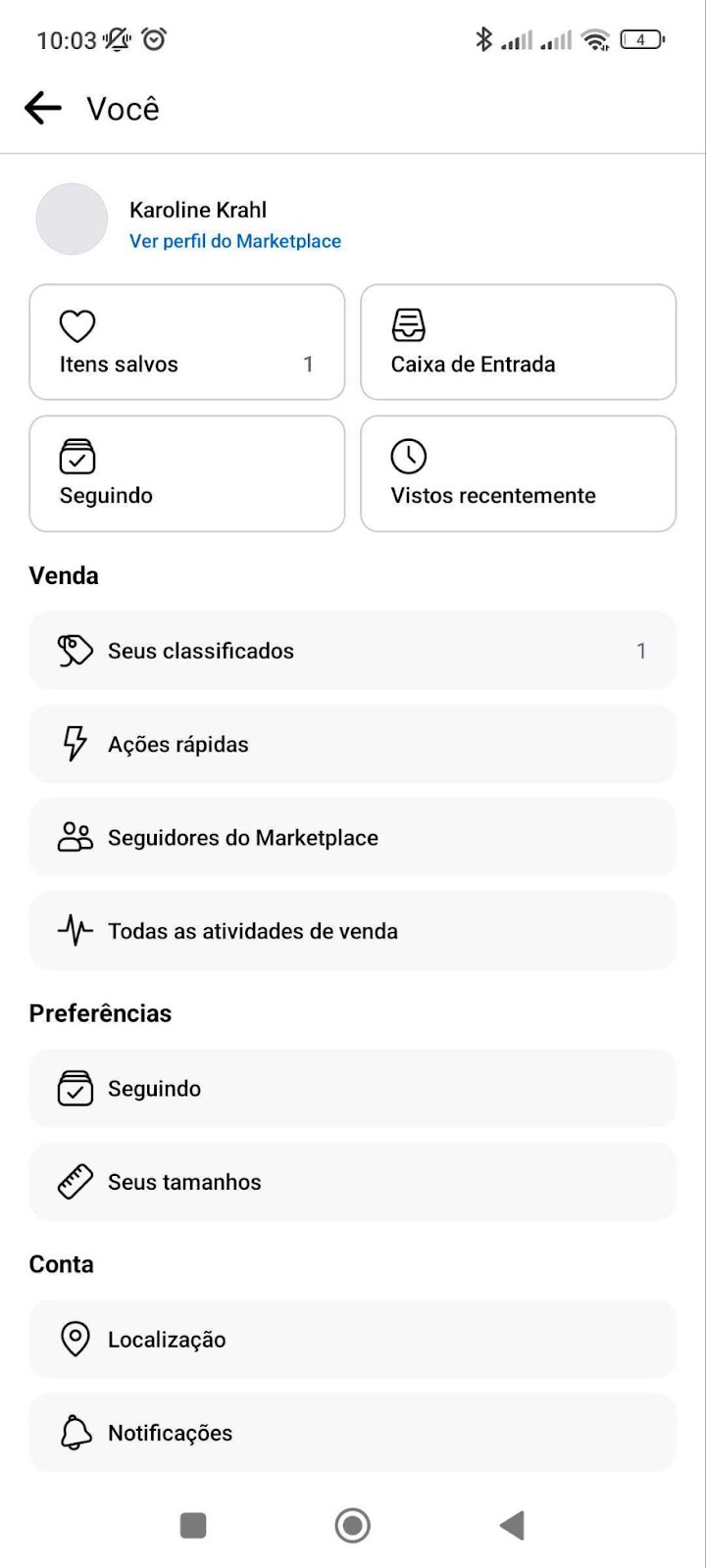Go back using the top arrow
The image size is (706, 1568).
pos(43,108)
